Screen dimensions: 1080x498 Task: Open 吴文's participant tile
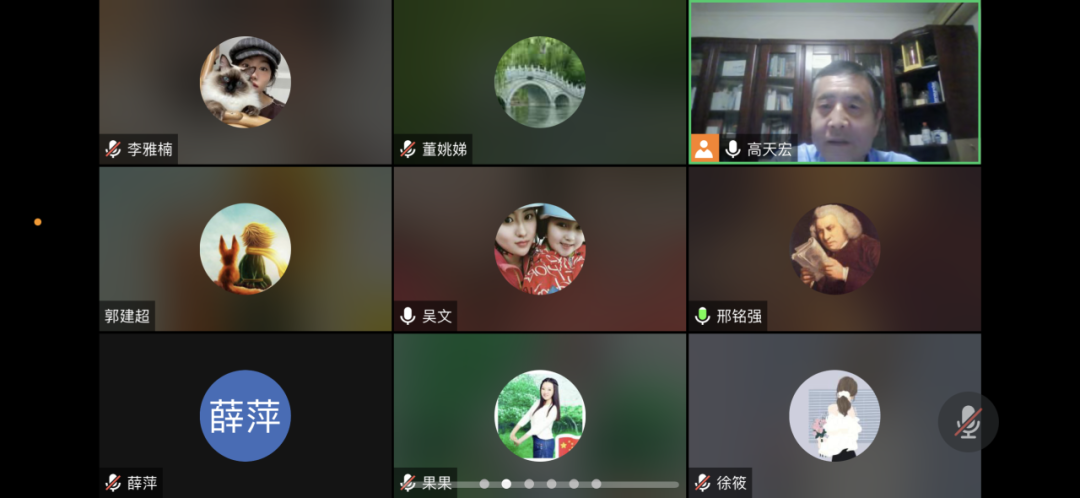[x=539, y=248]
